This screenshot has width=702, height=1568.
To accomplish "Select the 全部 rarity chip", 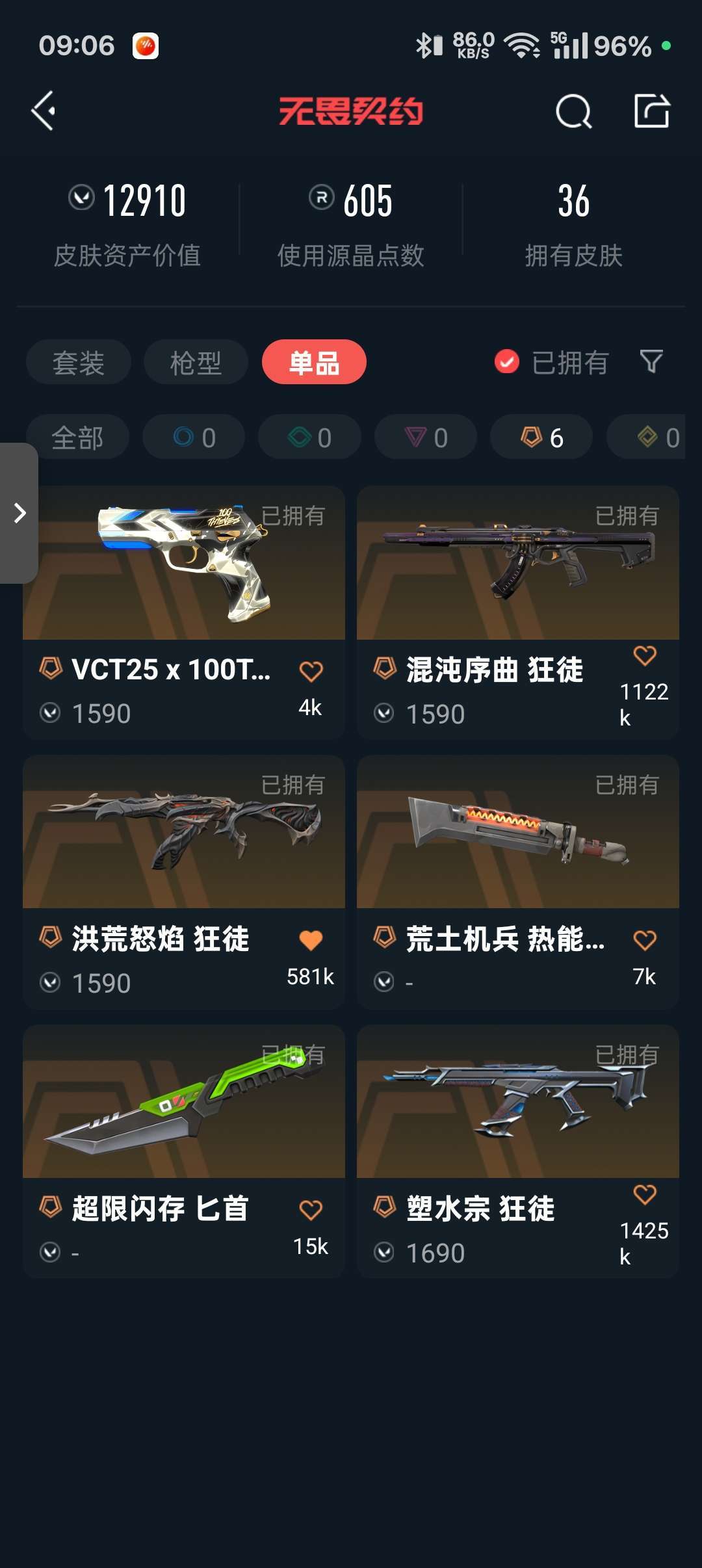I will click(77, 437).
